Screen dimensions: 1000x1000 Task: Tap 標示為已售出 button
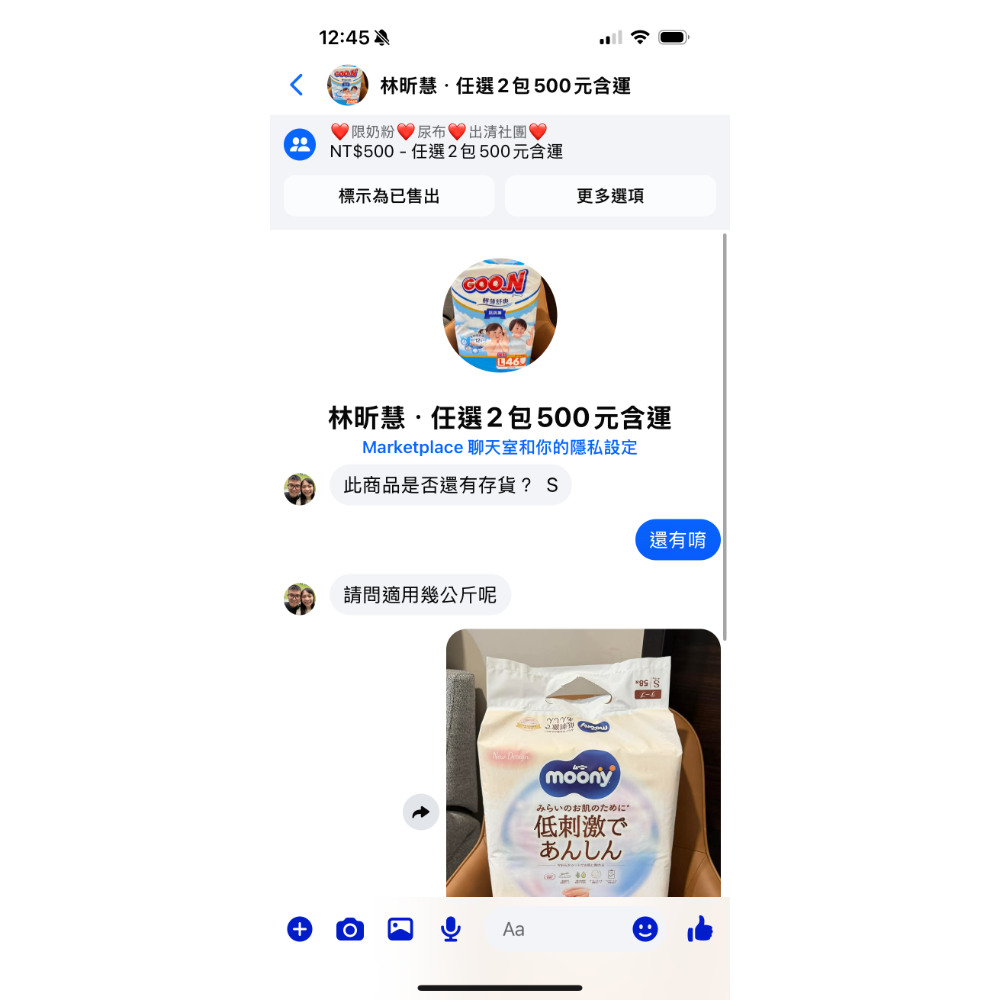coord(389,196)
